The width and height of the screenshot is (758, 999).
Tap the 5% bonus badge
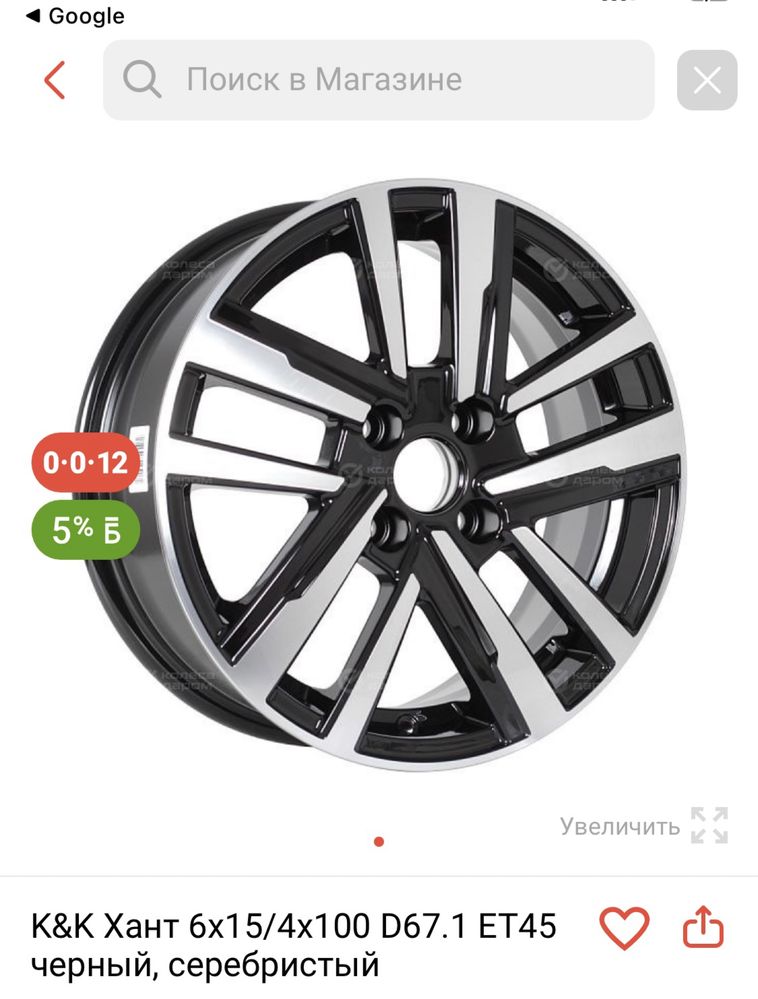85,530
